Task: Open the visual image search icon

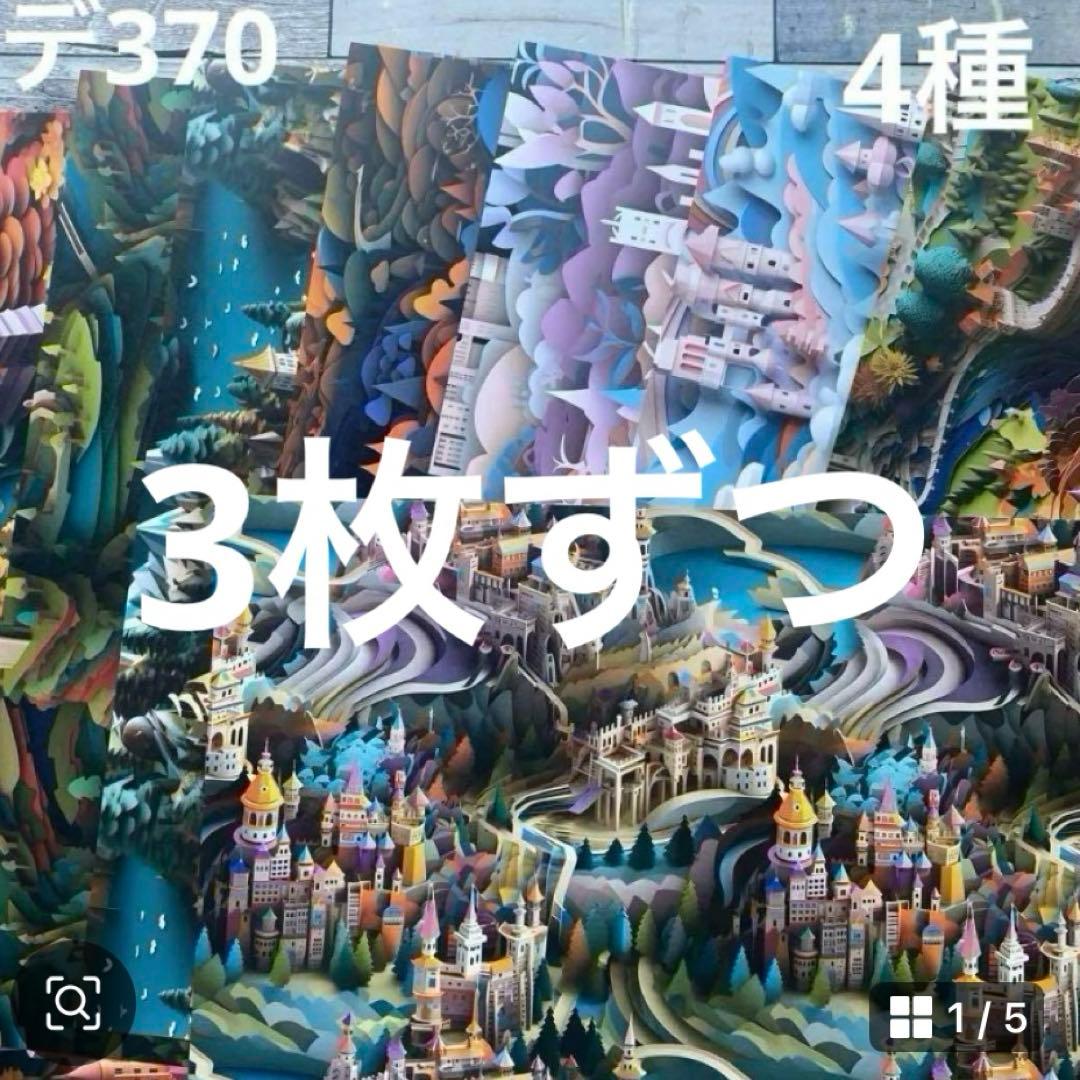Action: pos(74,999)
